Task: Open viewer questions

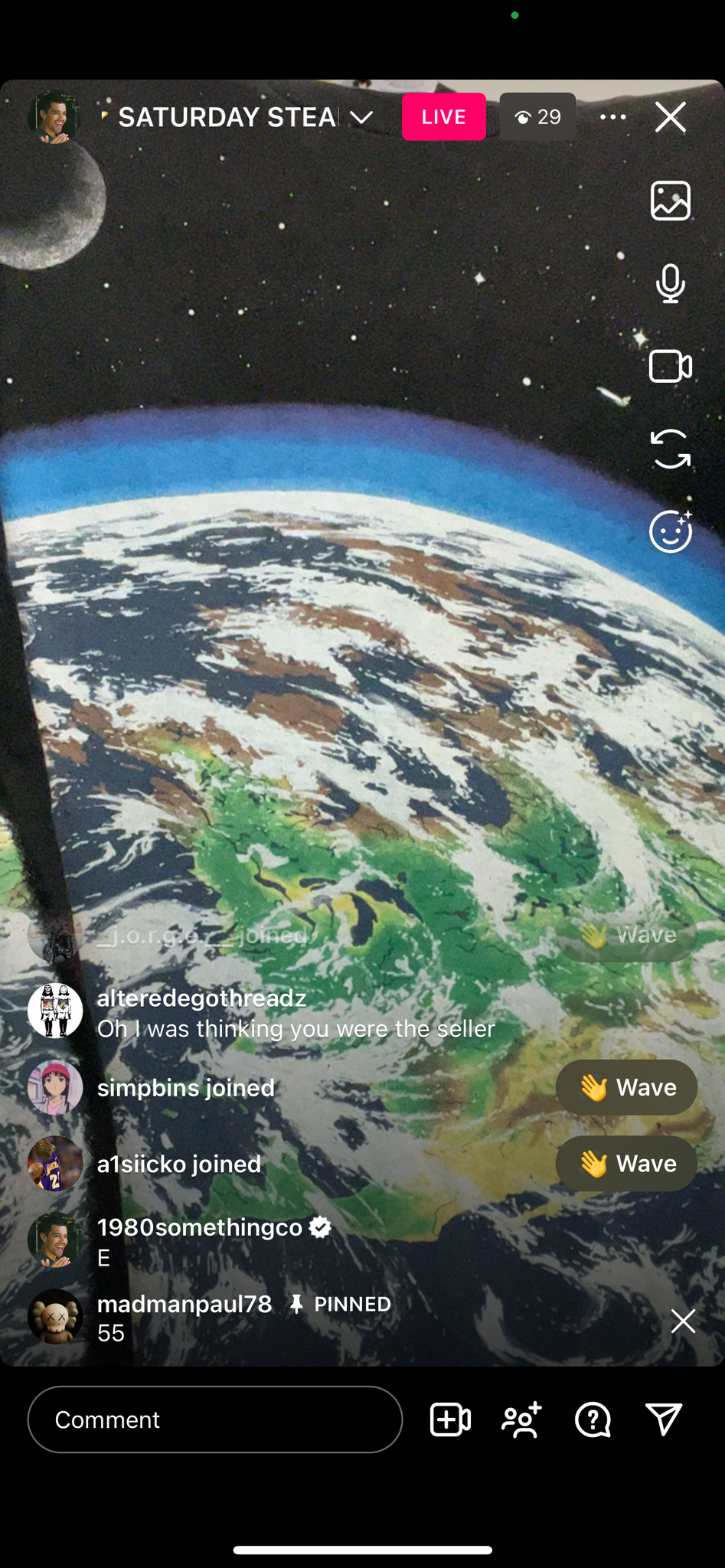Action: pyautogui.click(x=593, y=1419)
